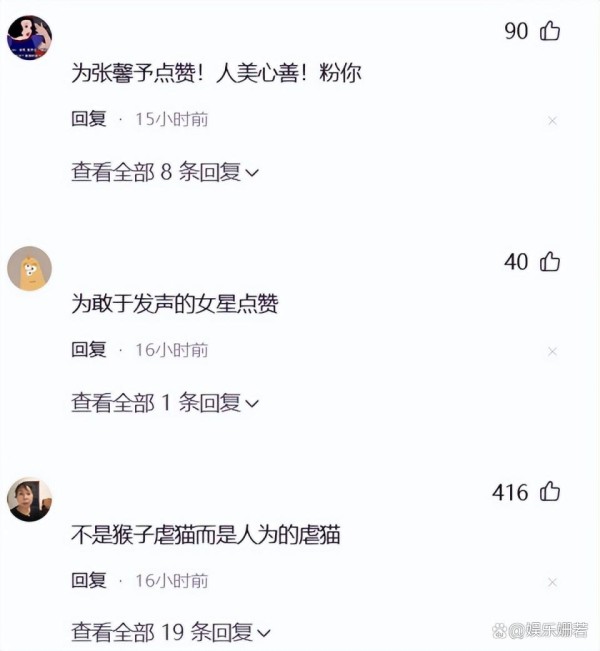Reply to the 人为的虐猫 comment

88,580
